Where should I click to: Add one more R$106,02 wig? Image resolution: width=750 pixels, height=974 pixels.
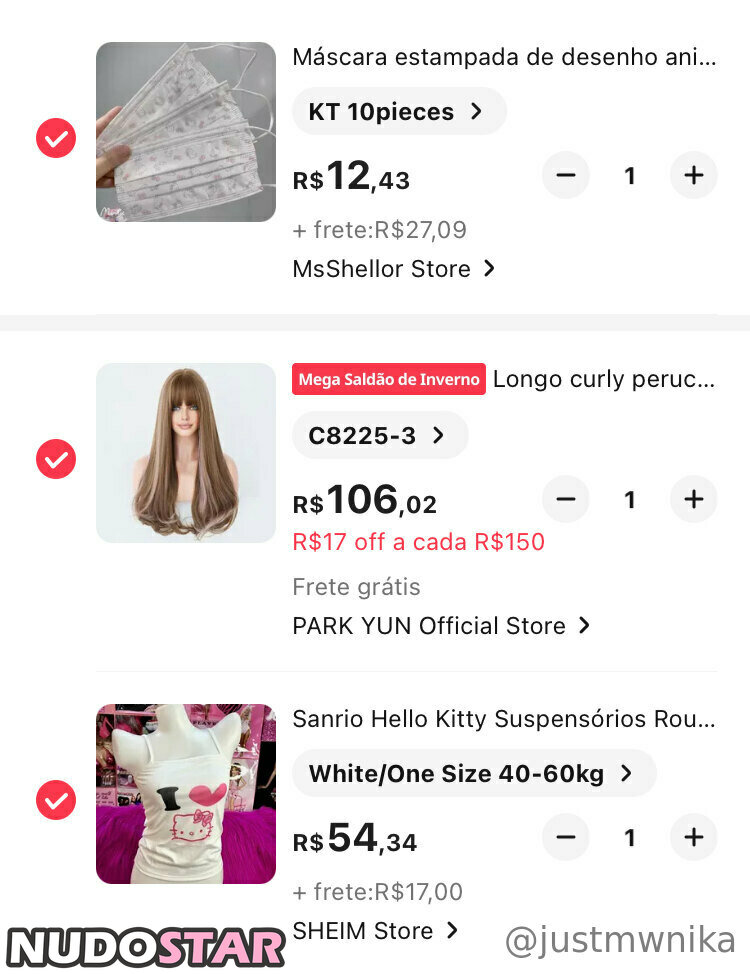coord(694,499)
